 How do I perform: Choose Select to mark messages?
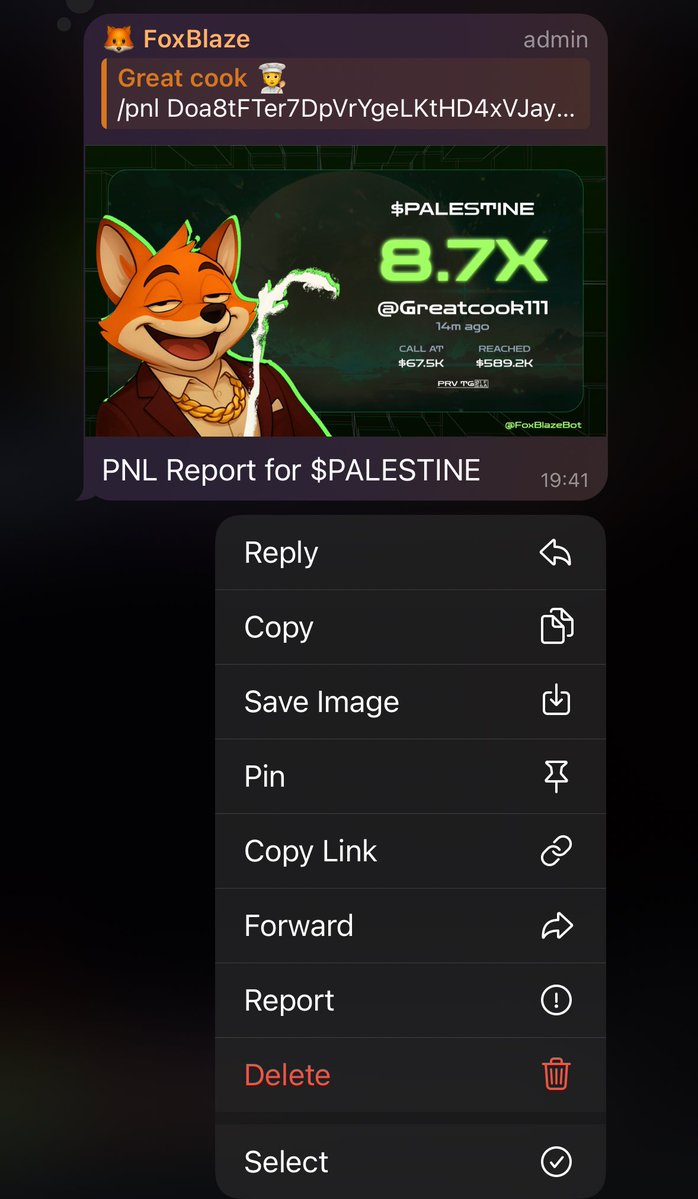point(410,1161)
